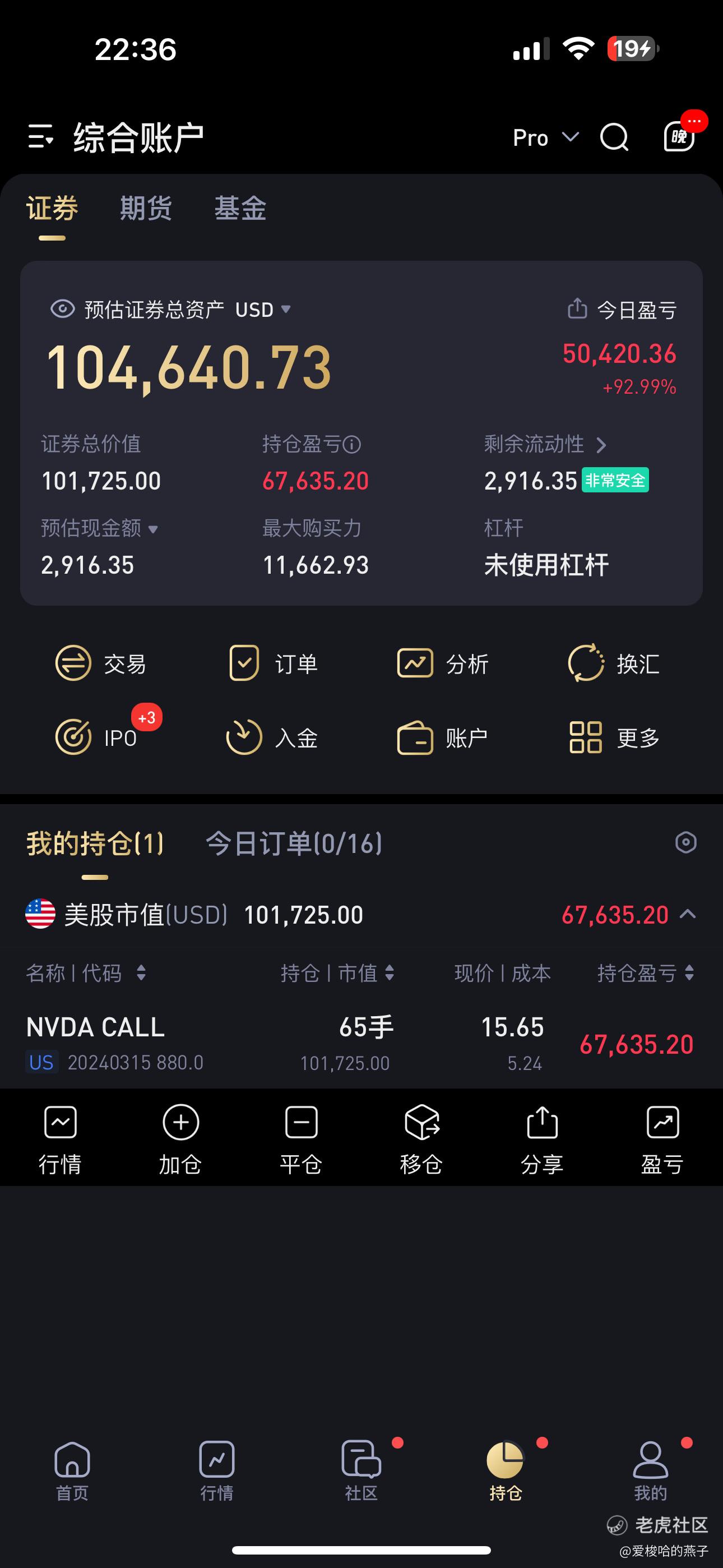This screenshot has height=1568, width=723.
Task: Tap 入金 to deposit funds
Action: [x=272, y=737]
